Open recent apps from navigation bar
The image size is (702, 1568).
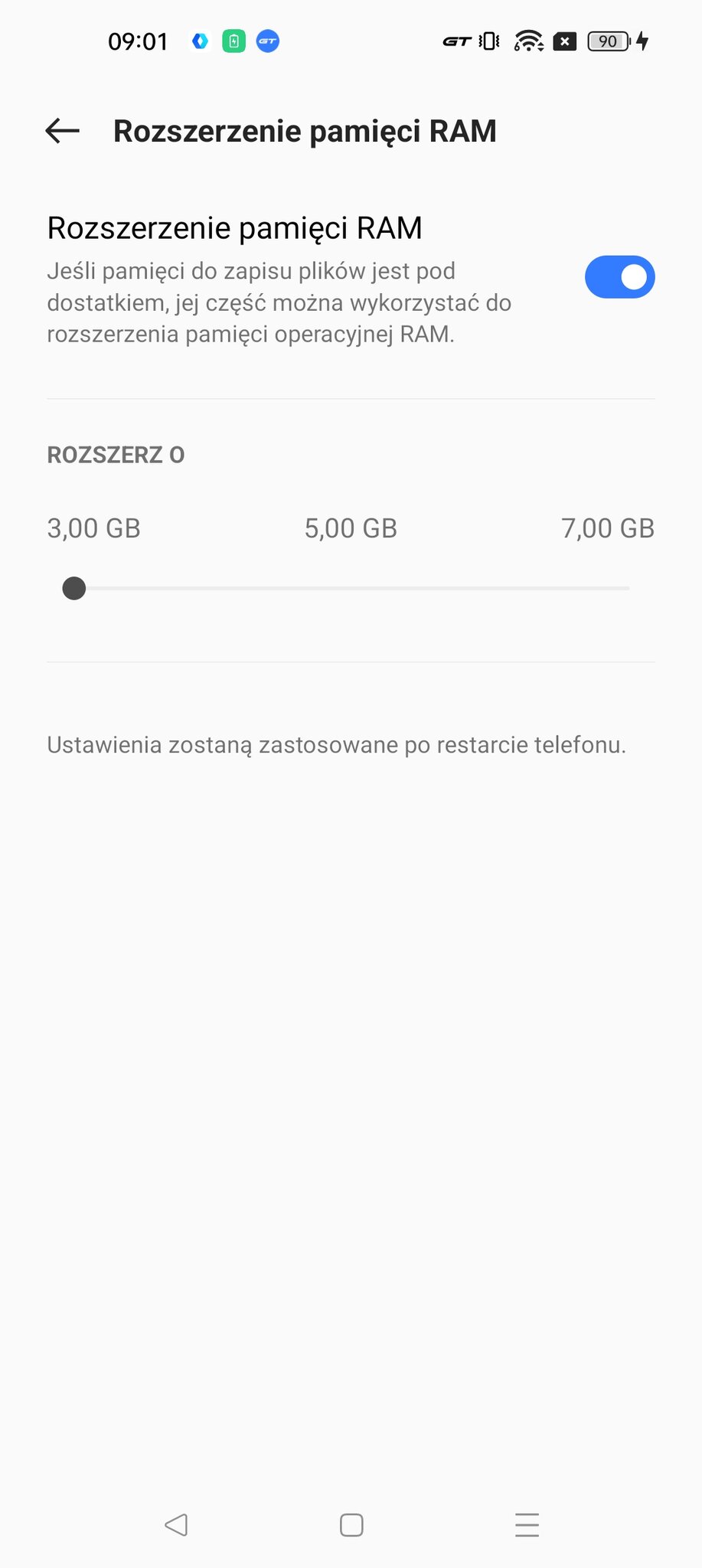pos(527,1524)
